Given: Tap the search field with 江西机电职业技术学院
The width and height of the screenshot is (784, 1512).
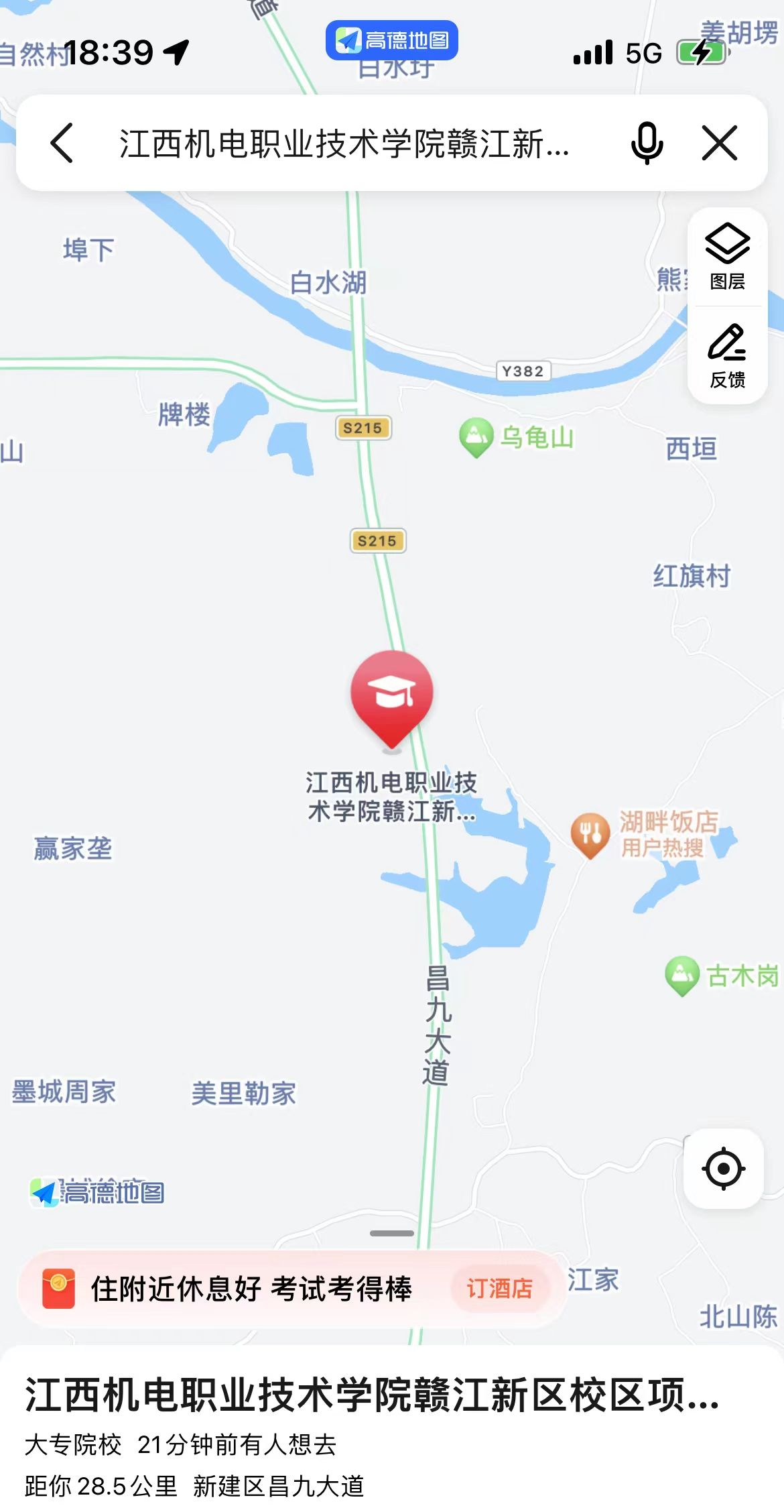Looking at the screenshot, I should (x=344, y=143).
